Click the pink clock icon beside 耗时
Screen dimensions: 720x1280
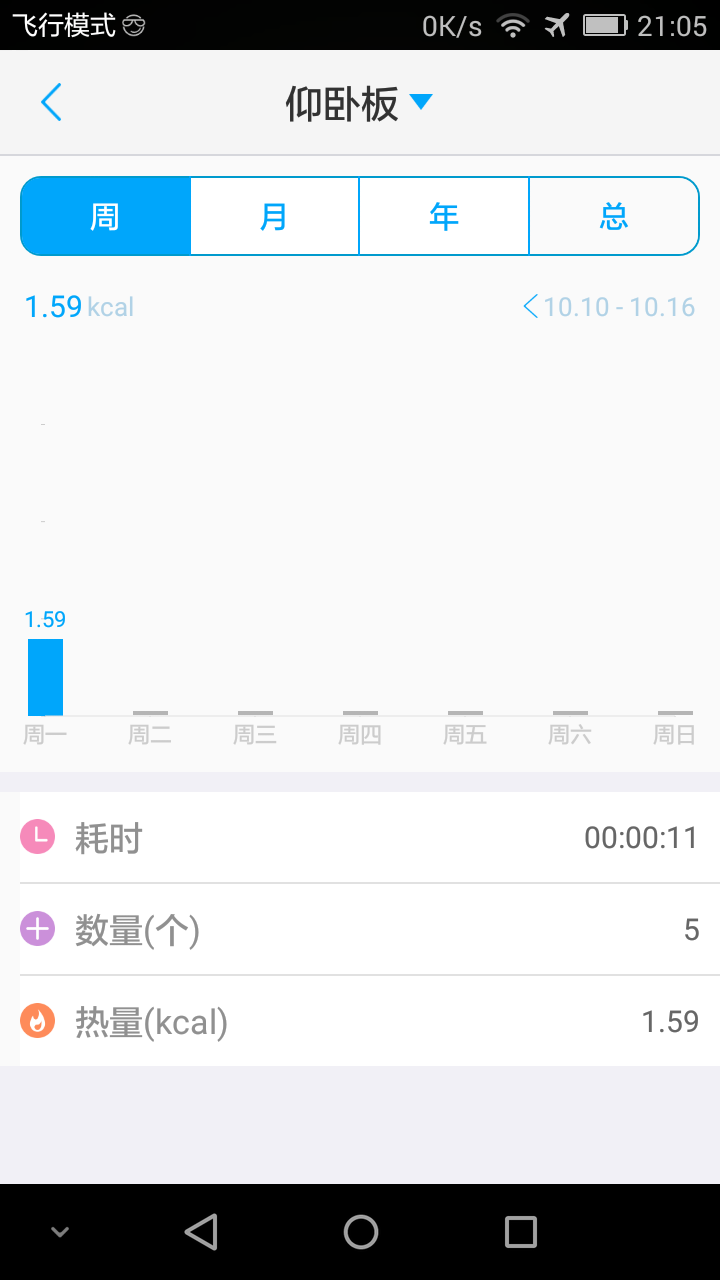point(37,837)
